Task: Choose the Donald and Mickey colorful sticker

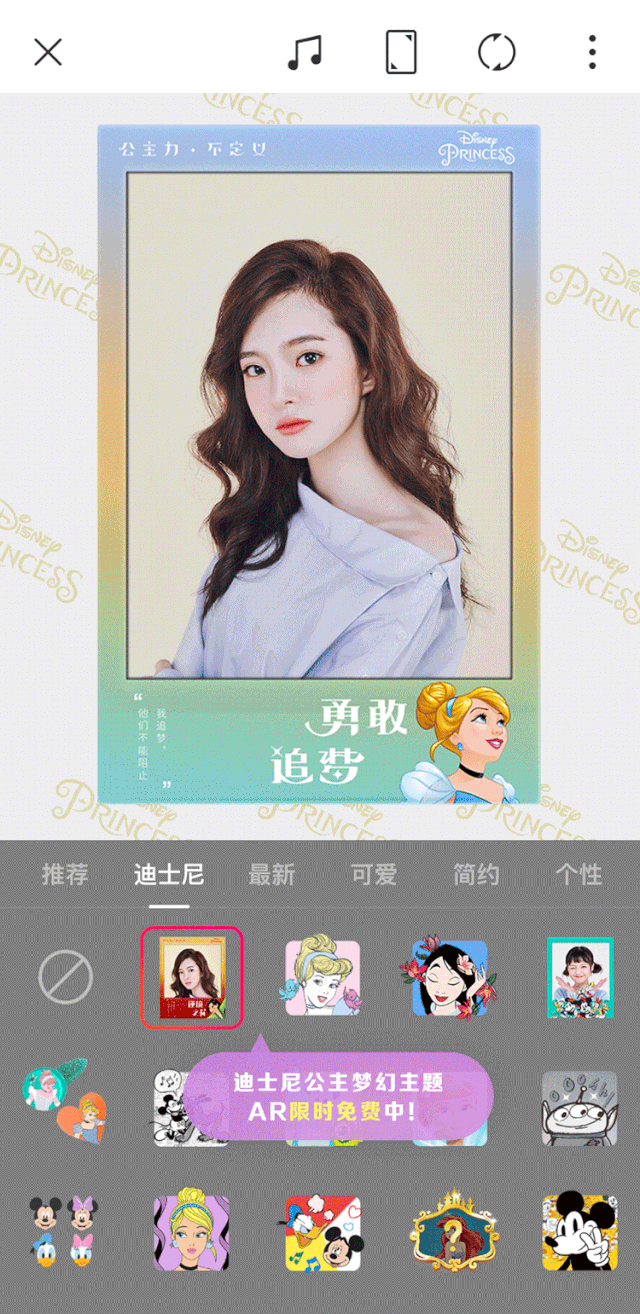Action: click(322, 1232)
